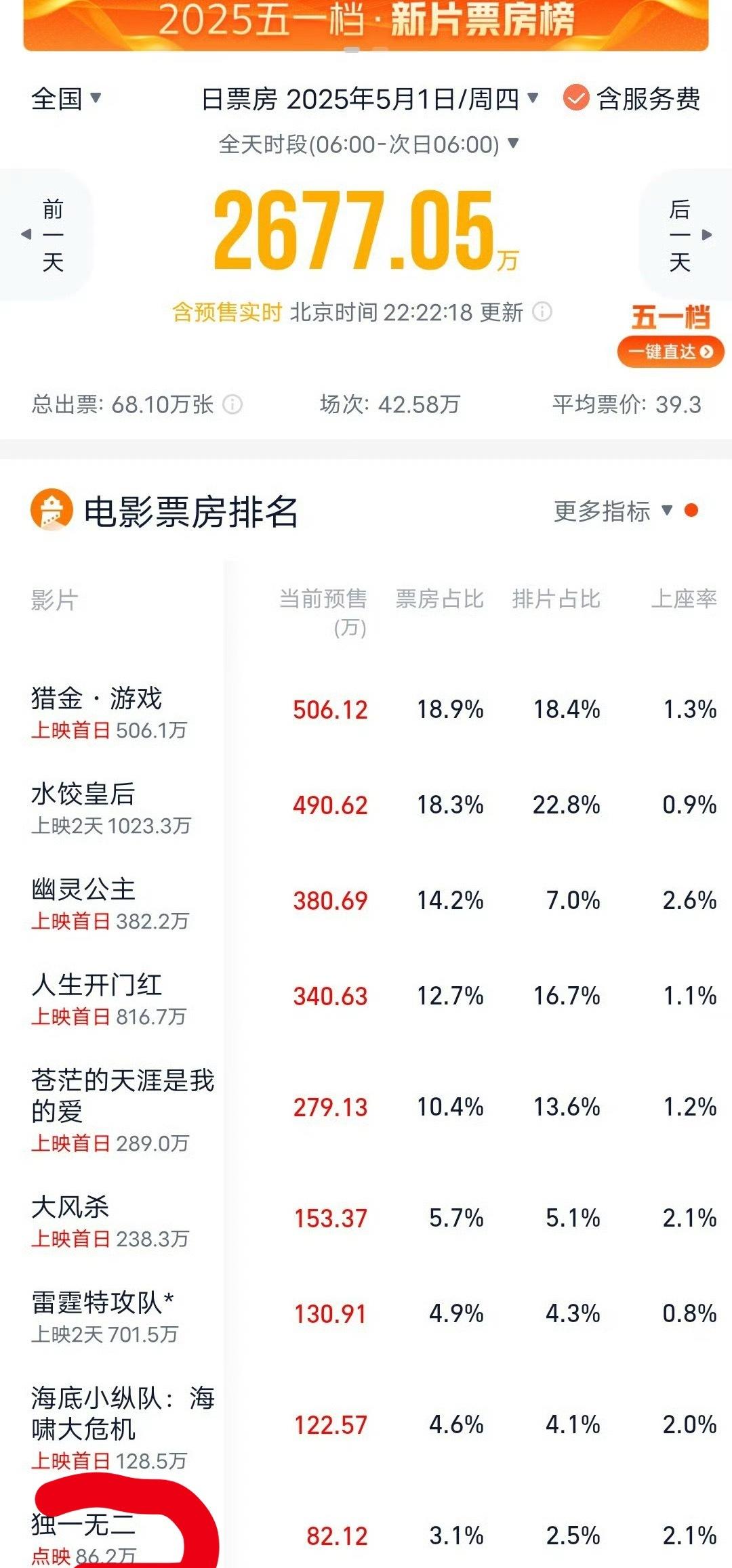Open the 猎金·游戏 movie row
Screen dimensions: 732x1568
tap(366, 711)
